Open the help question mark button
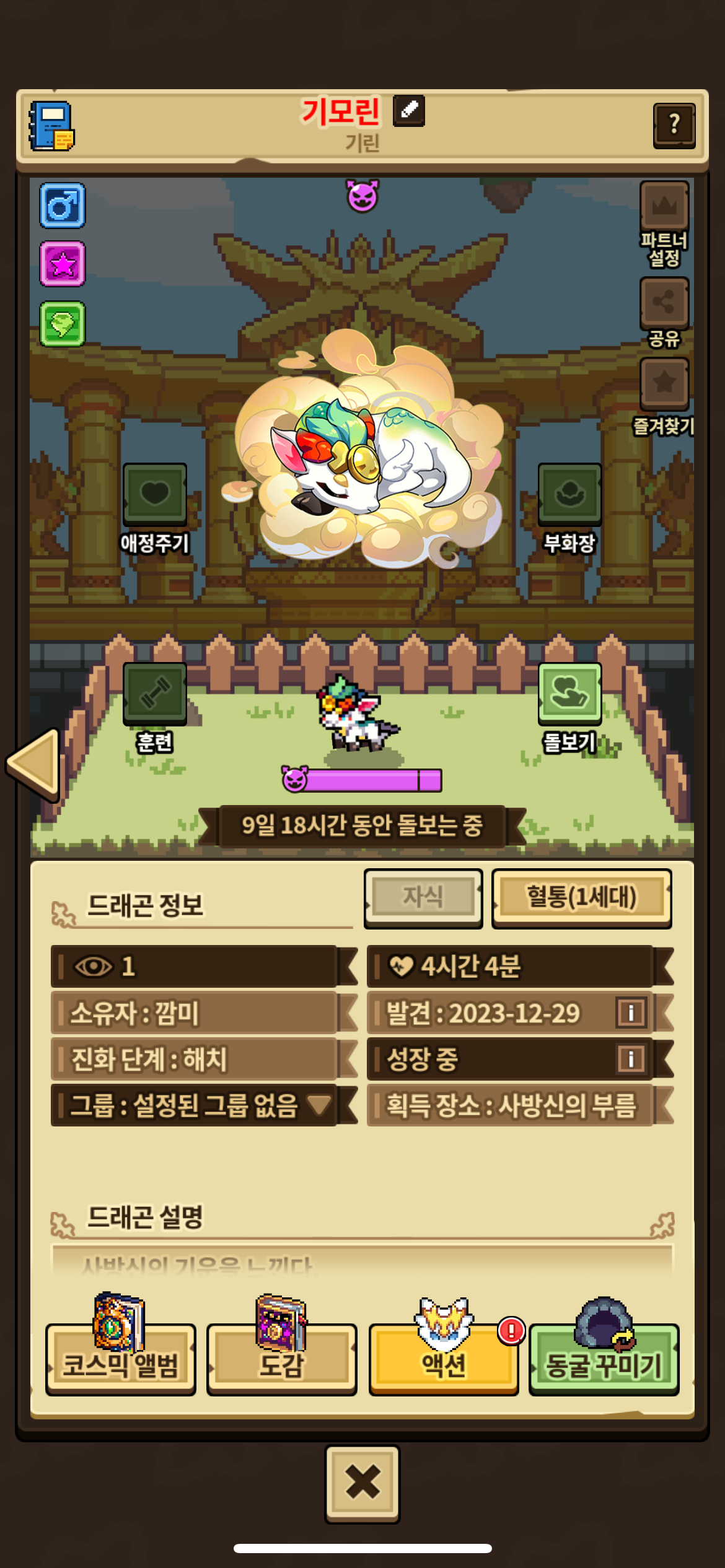Viewport: 725px width, 1568px height. point(674,126)
